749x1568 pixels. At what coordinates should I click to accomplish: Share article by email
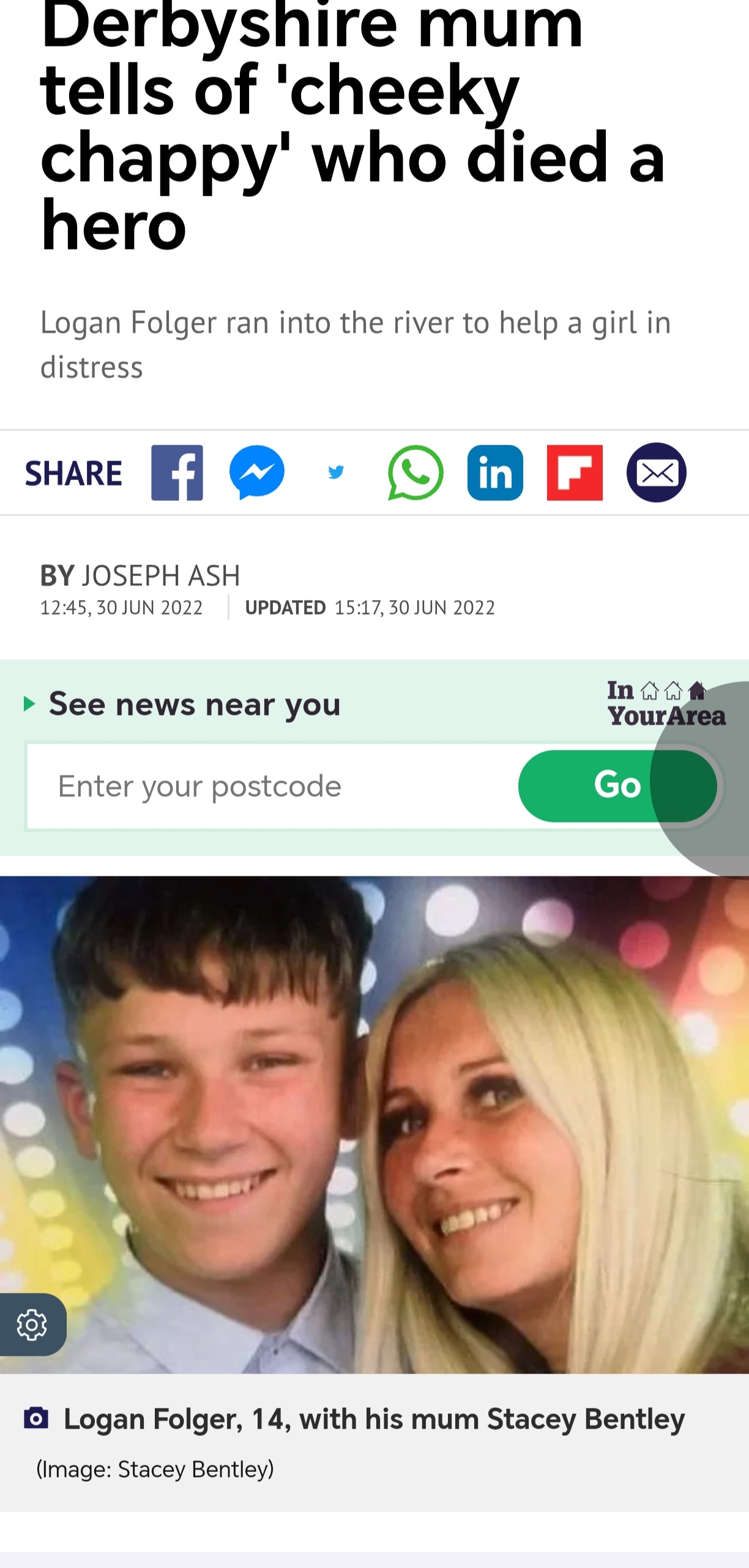pos(656,472)
